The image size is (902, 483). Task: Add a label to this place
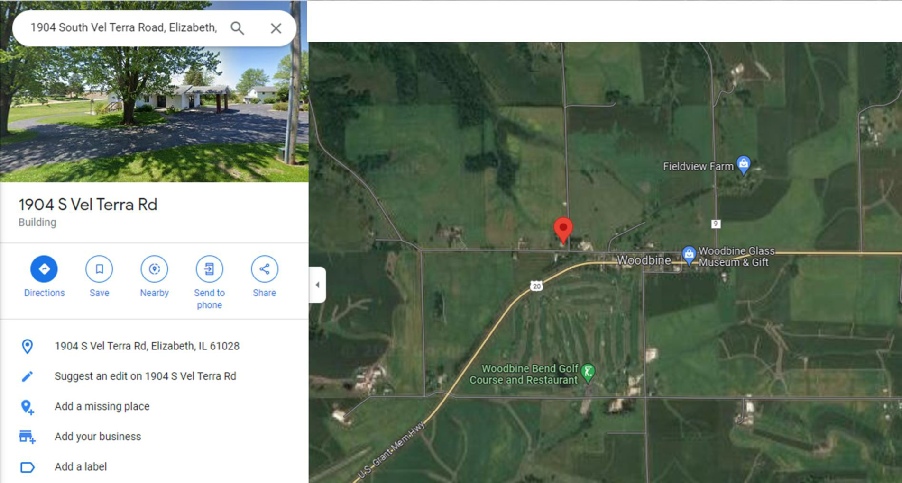[81, 466]
